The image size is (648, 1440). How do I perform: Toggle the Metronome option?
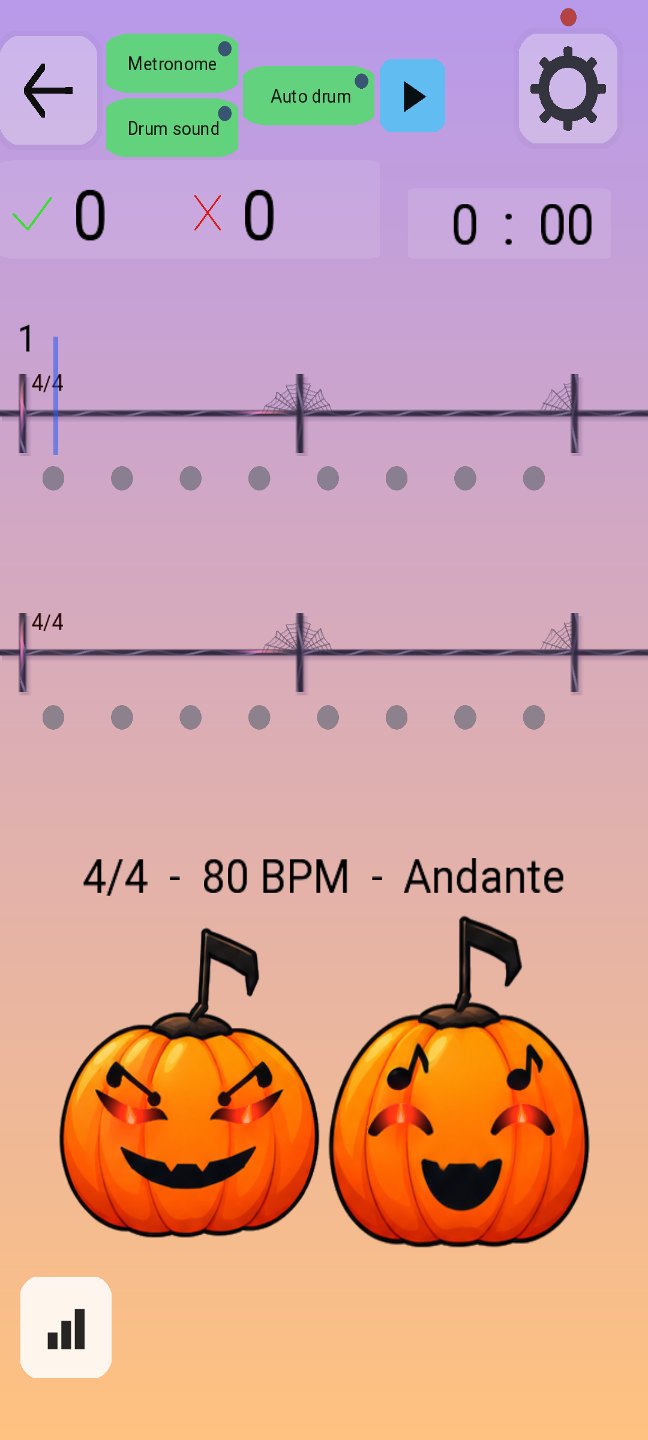(x=172, y=64)
